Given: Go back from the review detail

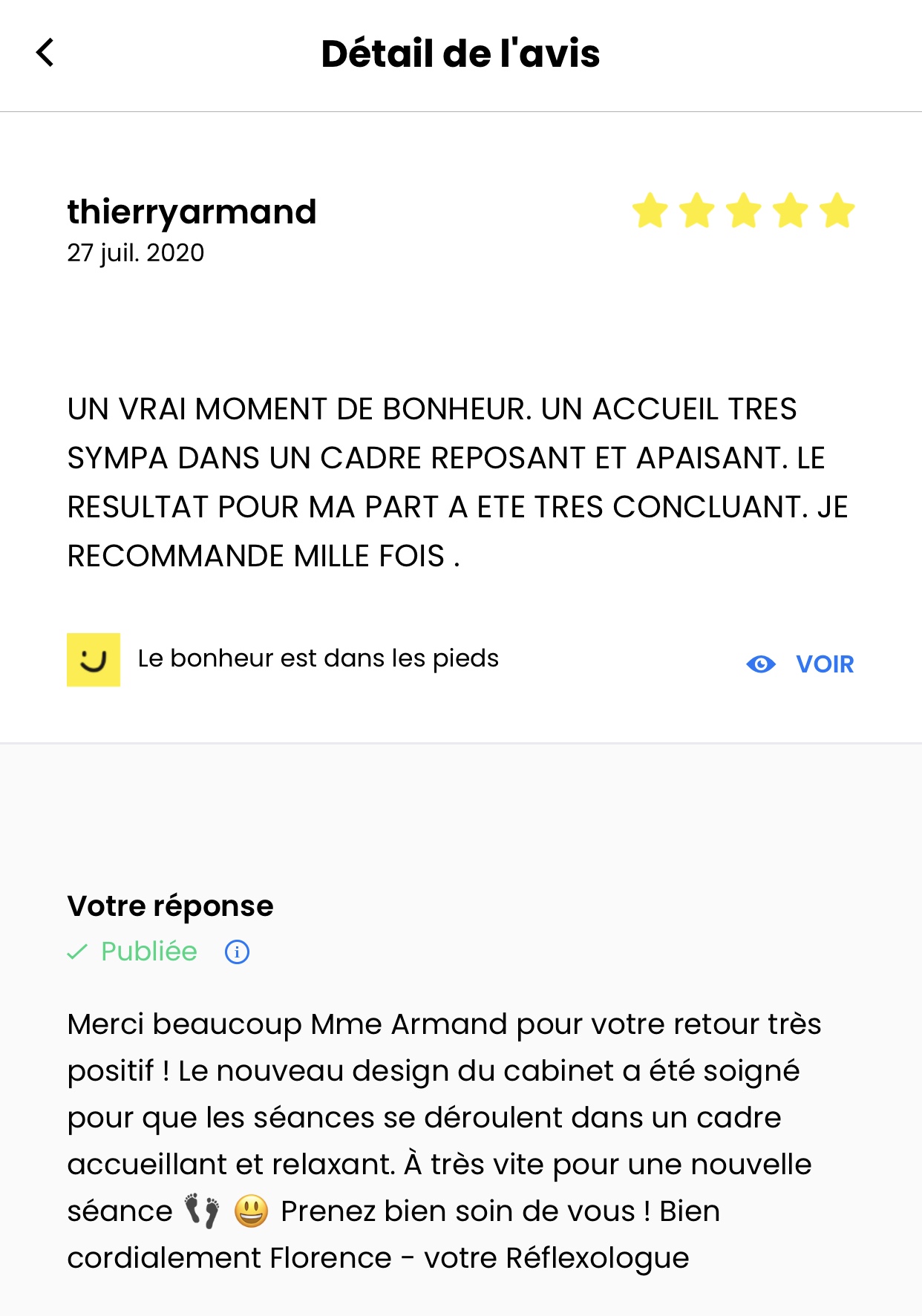Looking at the screenshot, I should coord(45,53).
